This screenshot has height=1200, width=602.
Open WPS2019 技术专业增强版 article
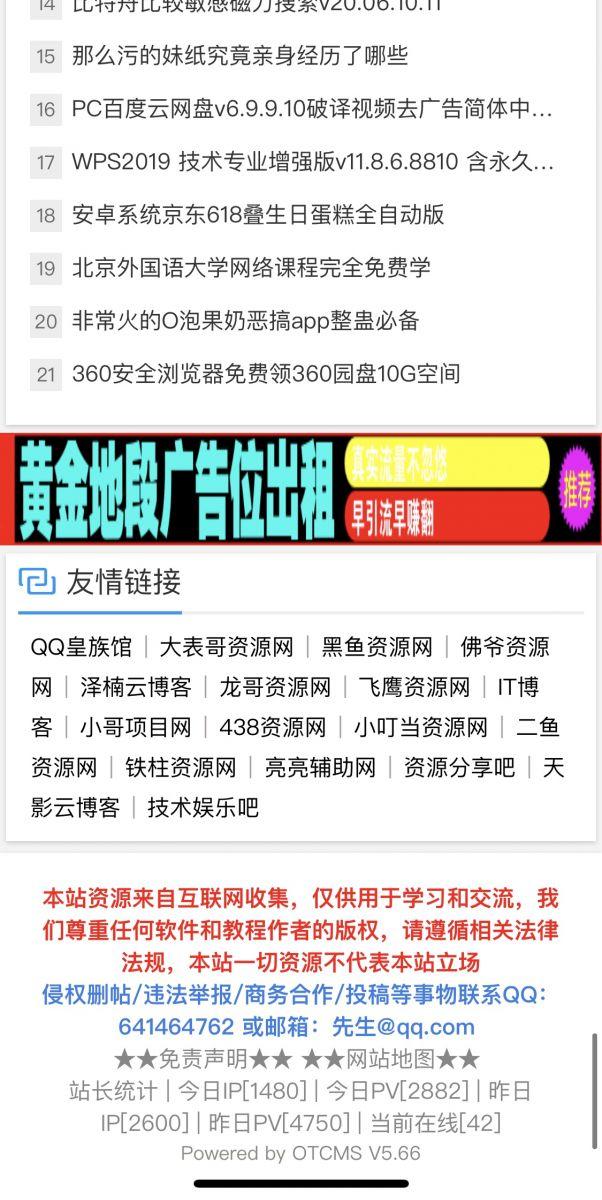[x=312, y=162]
